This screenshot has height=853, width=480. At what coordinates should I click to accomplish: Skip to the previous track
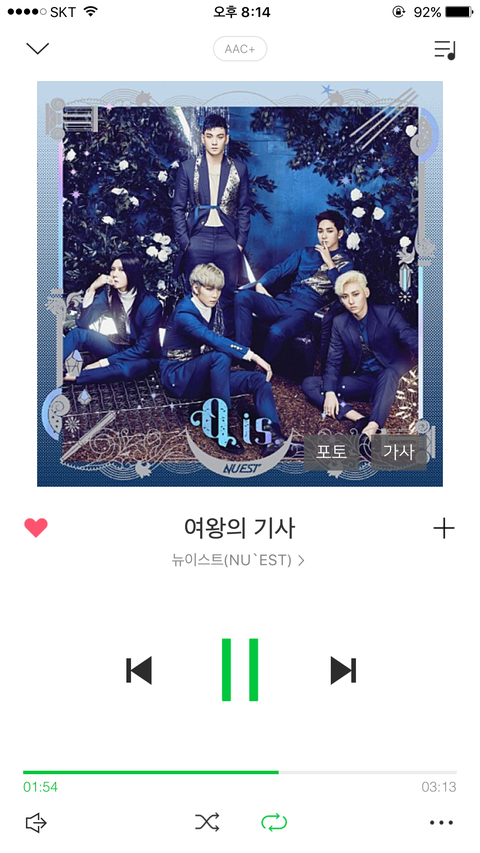[x=139, y=670]
